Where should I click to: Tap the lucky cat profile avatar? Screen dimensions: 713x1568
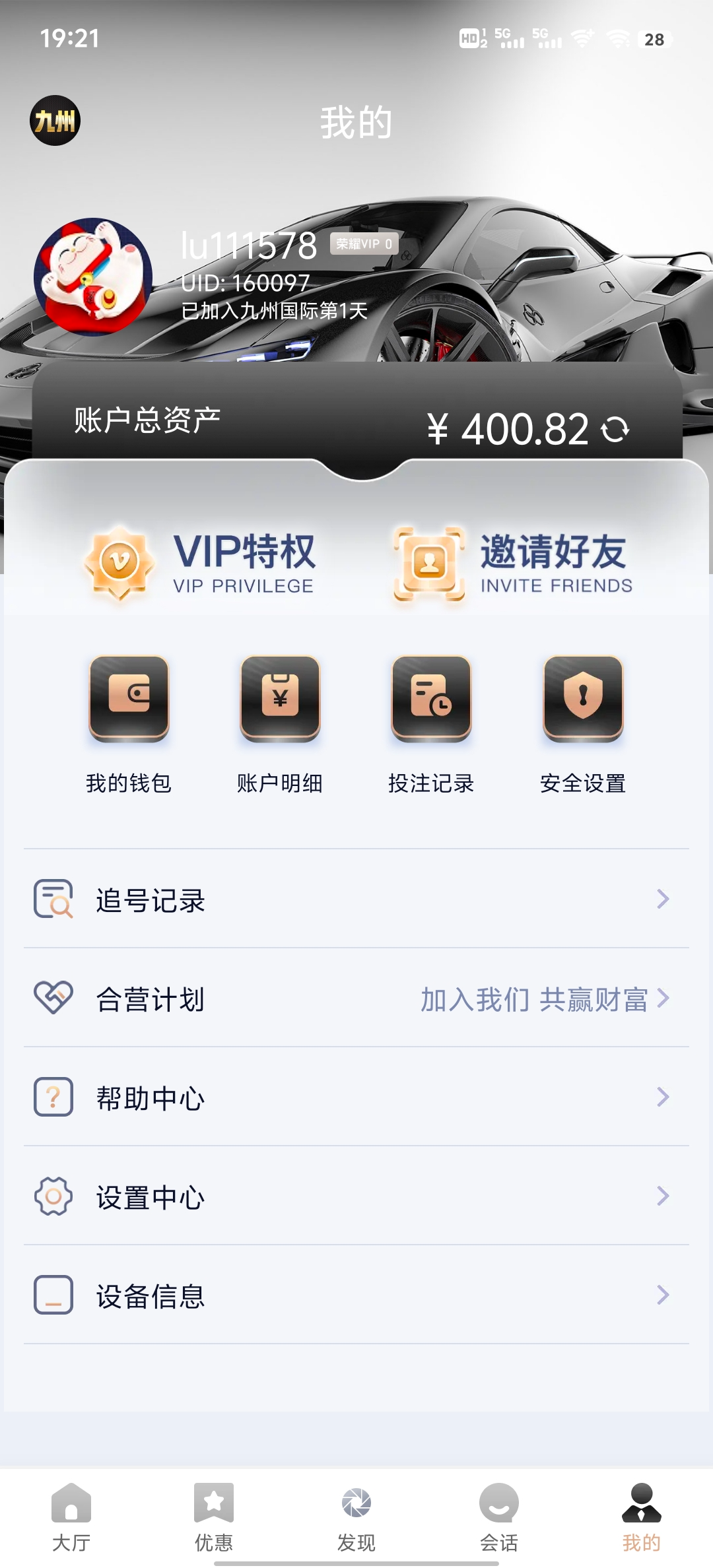(x=93, y=277)
